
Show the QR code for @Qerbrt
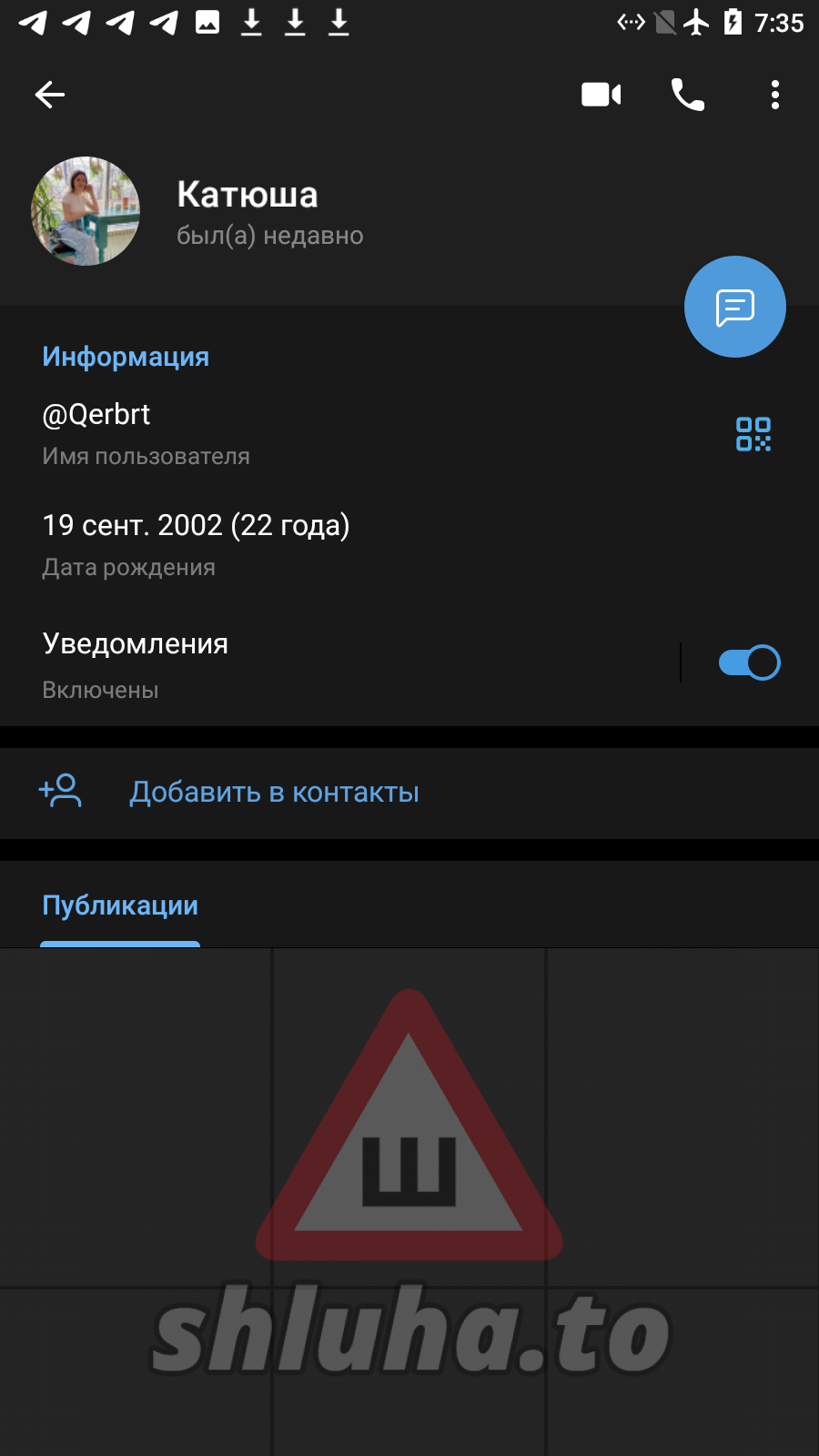coord(753,434)
